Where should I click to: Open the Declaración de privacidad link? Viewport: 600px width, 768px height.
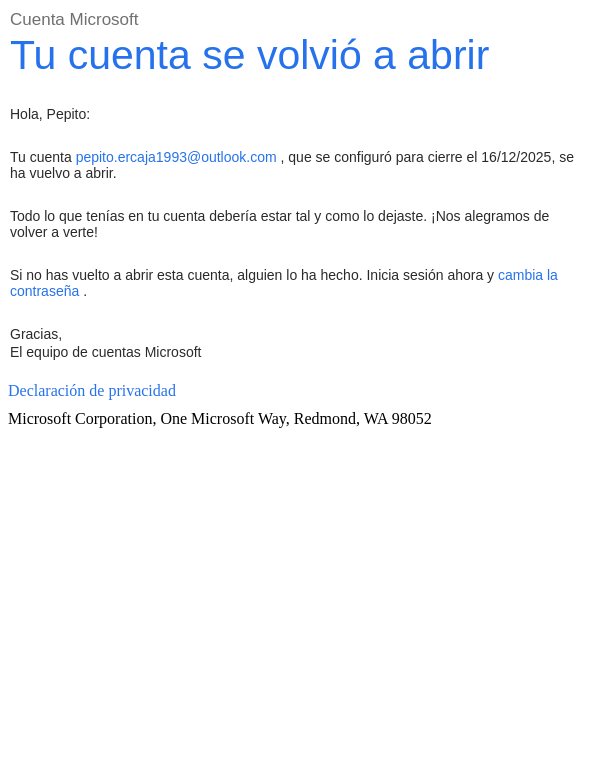[x=92, y=391]
